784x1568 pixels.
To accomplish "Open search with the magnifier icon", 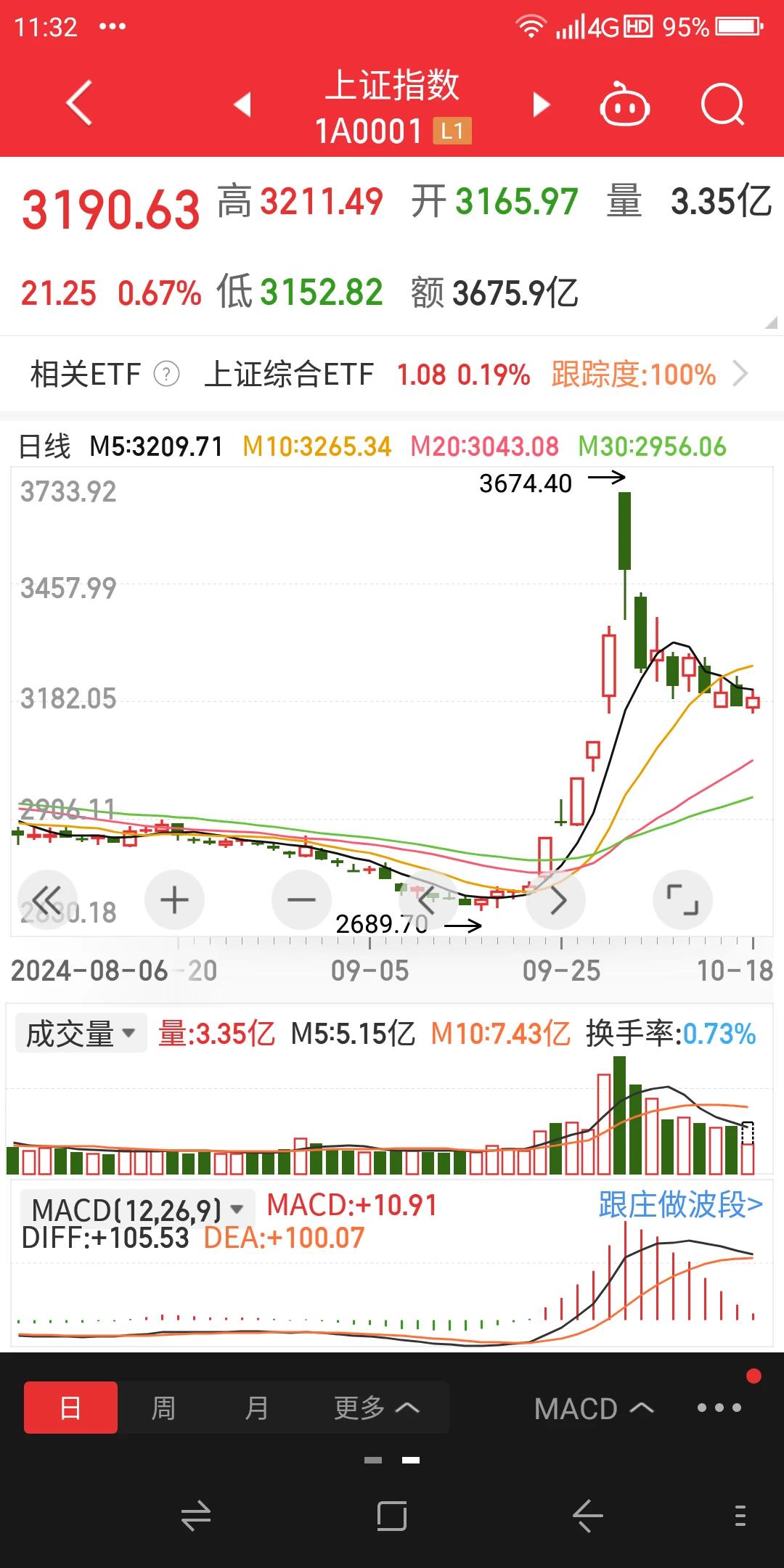I will tap(722, 106).
